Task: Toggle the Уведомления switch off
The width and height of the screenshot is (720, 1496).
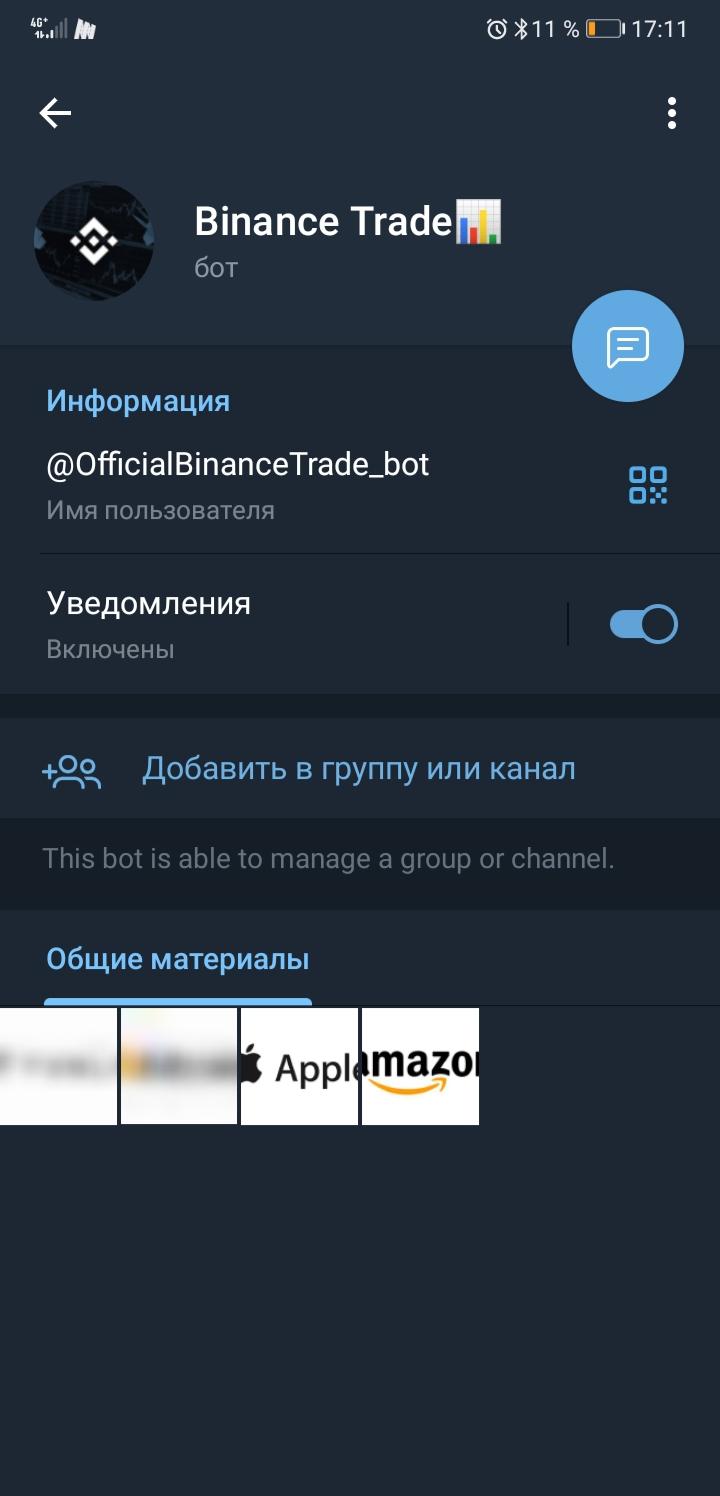Action: pos(644,624)
